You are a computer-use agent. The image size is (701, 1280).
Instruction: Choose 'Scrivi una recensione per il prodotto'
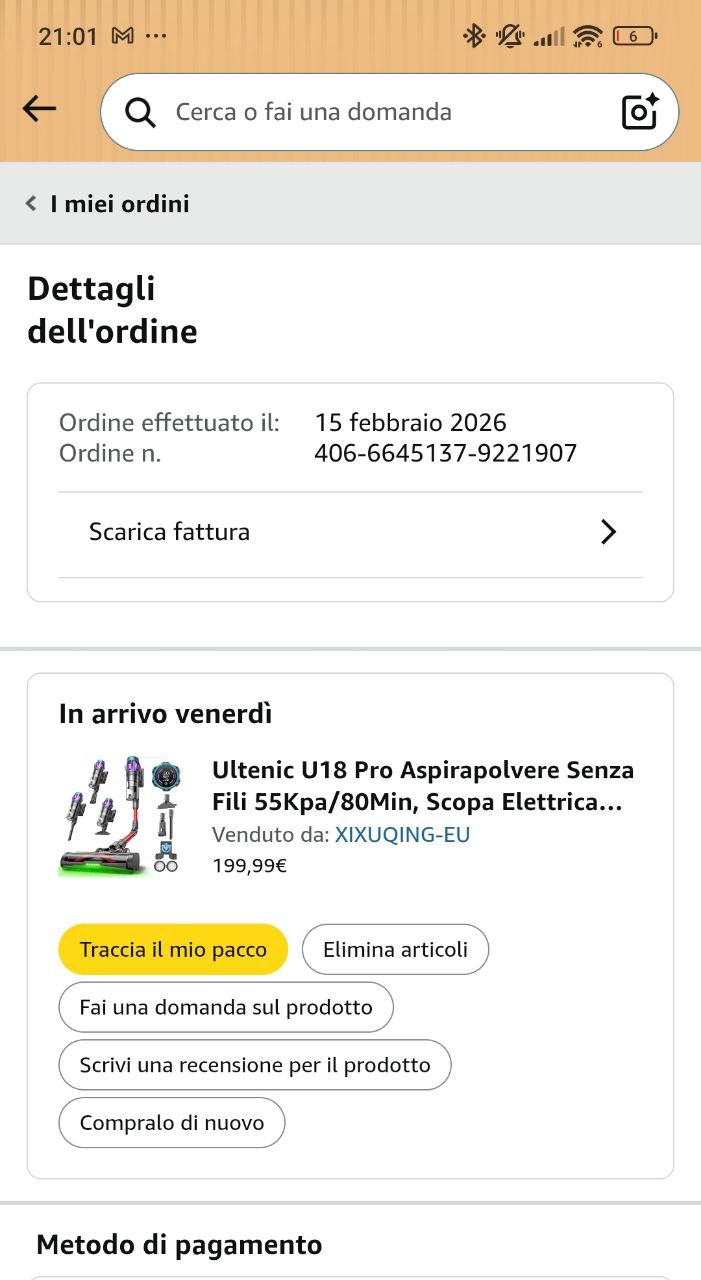pos(255,1065)
